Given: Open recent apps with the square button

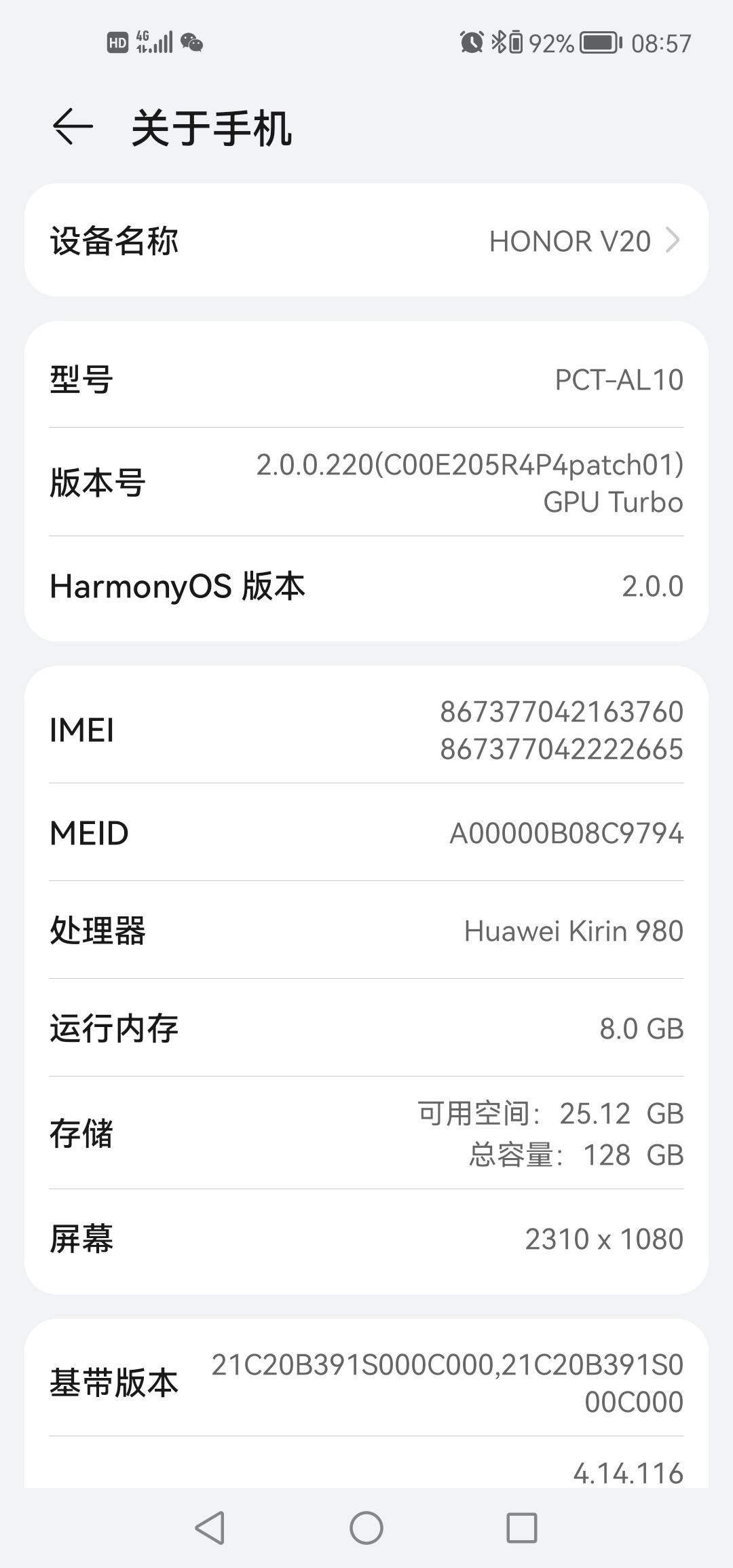Looking at the screenshot, I should [x=522, y=1528].
